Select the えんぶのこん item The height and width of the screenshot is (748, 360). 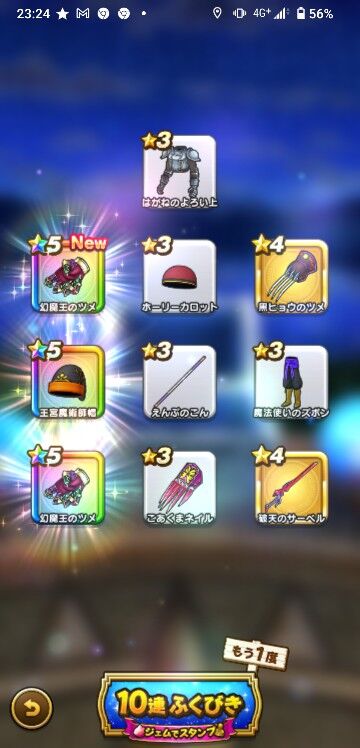click(x=180, y=382)
